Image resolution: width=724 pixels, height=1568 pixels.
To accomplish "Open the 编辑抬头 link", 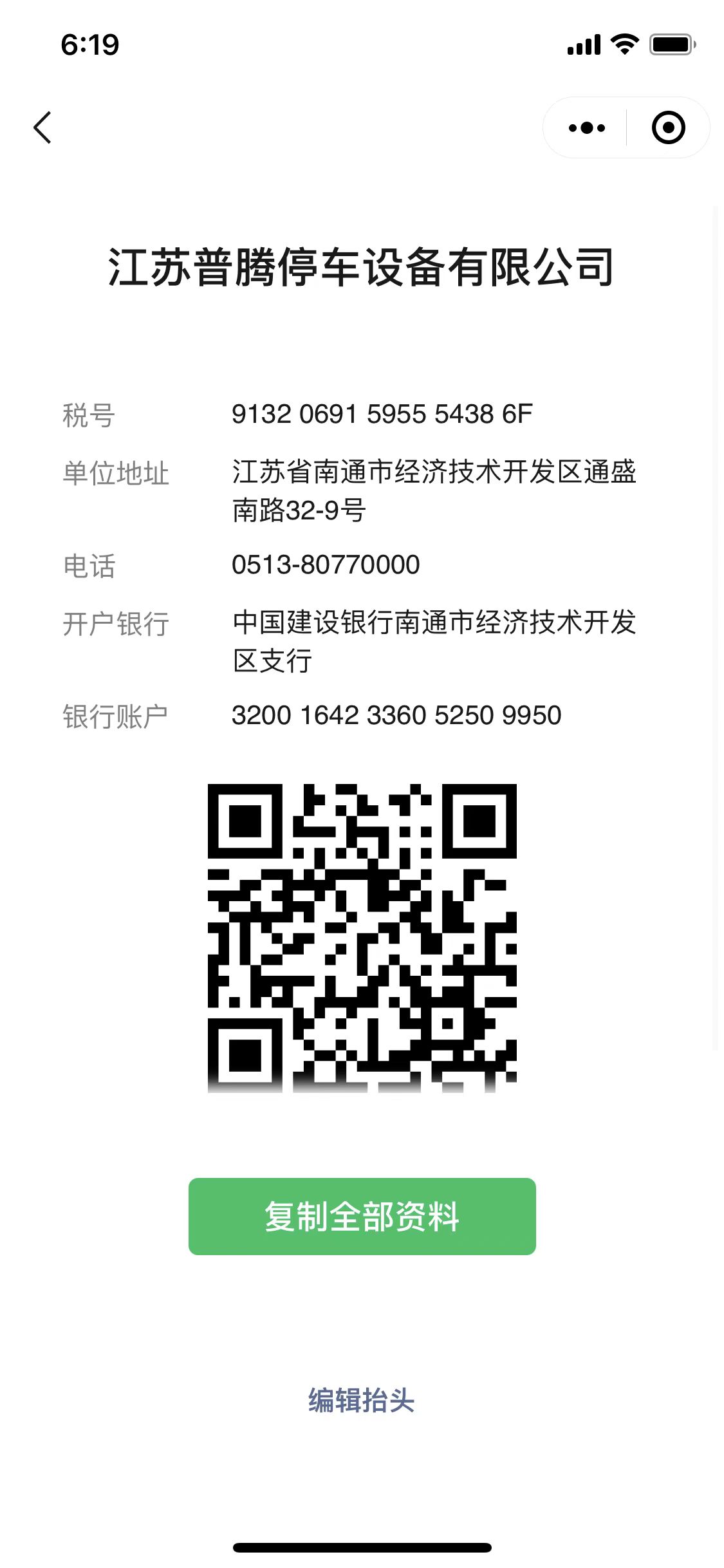I will 362,1400.
